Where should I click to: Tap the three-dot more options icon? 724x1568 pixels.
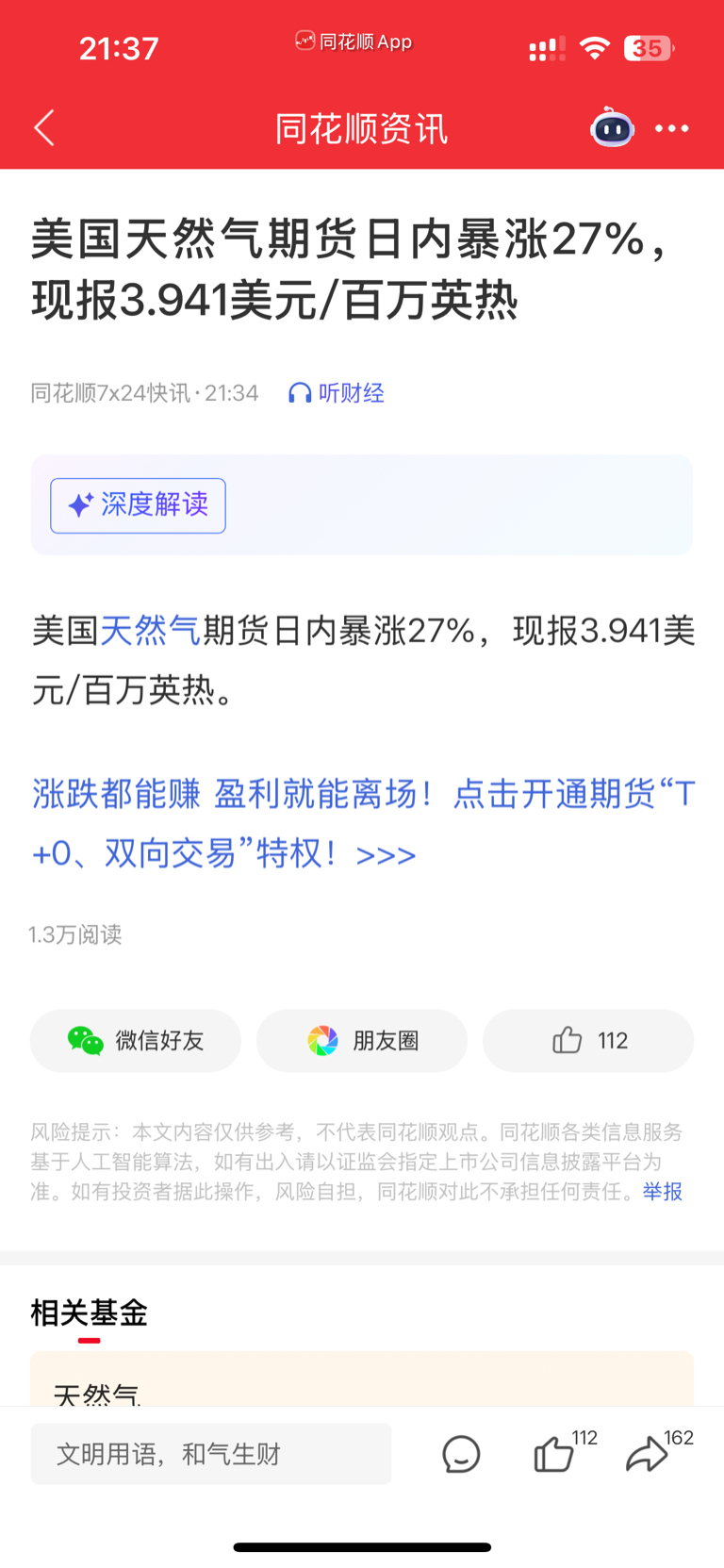tap(672, 127)
